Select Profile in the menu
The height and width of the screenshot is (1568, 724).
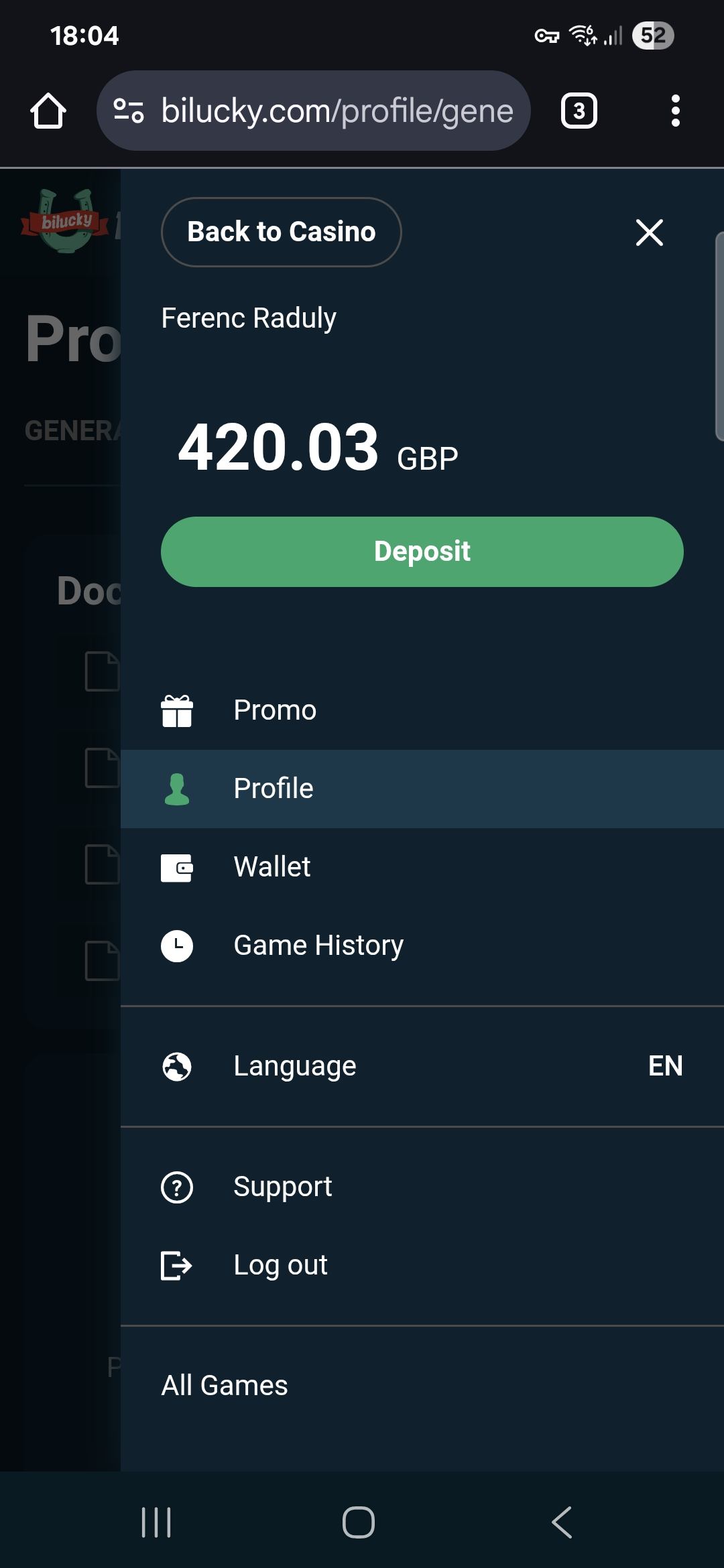coord(274,789)
